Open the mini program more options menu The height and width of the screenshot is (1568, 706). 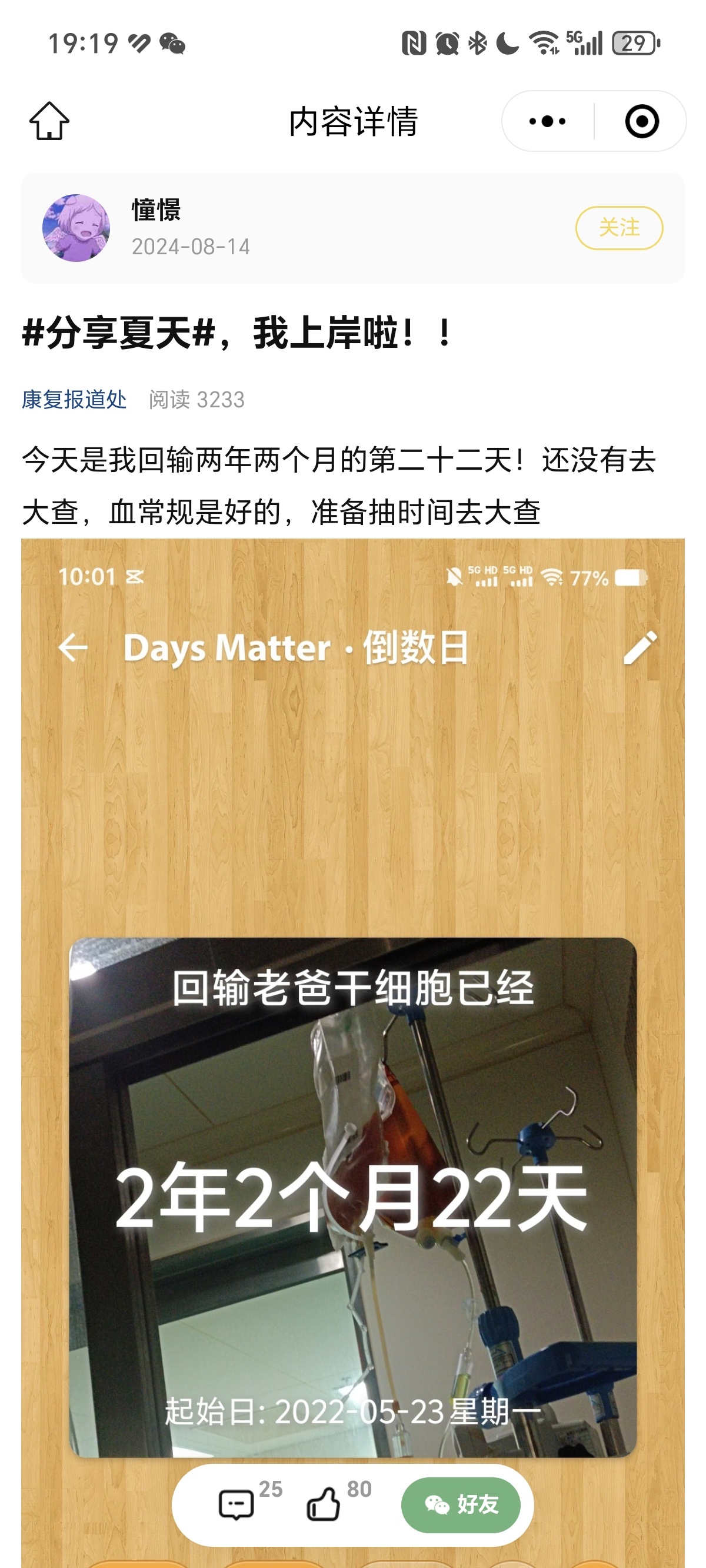(547, 122)
